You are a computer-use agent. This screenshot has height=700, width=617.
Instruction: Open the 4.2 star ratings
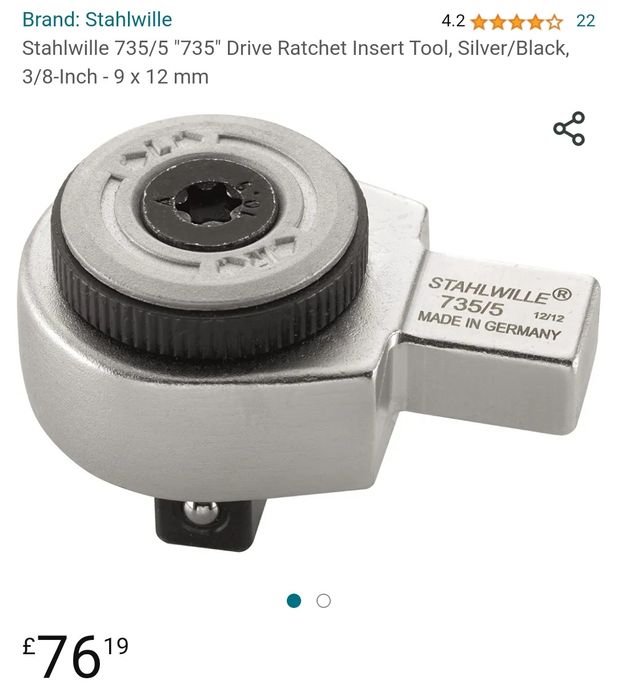(516, 21)
